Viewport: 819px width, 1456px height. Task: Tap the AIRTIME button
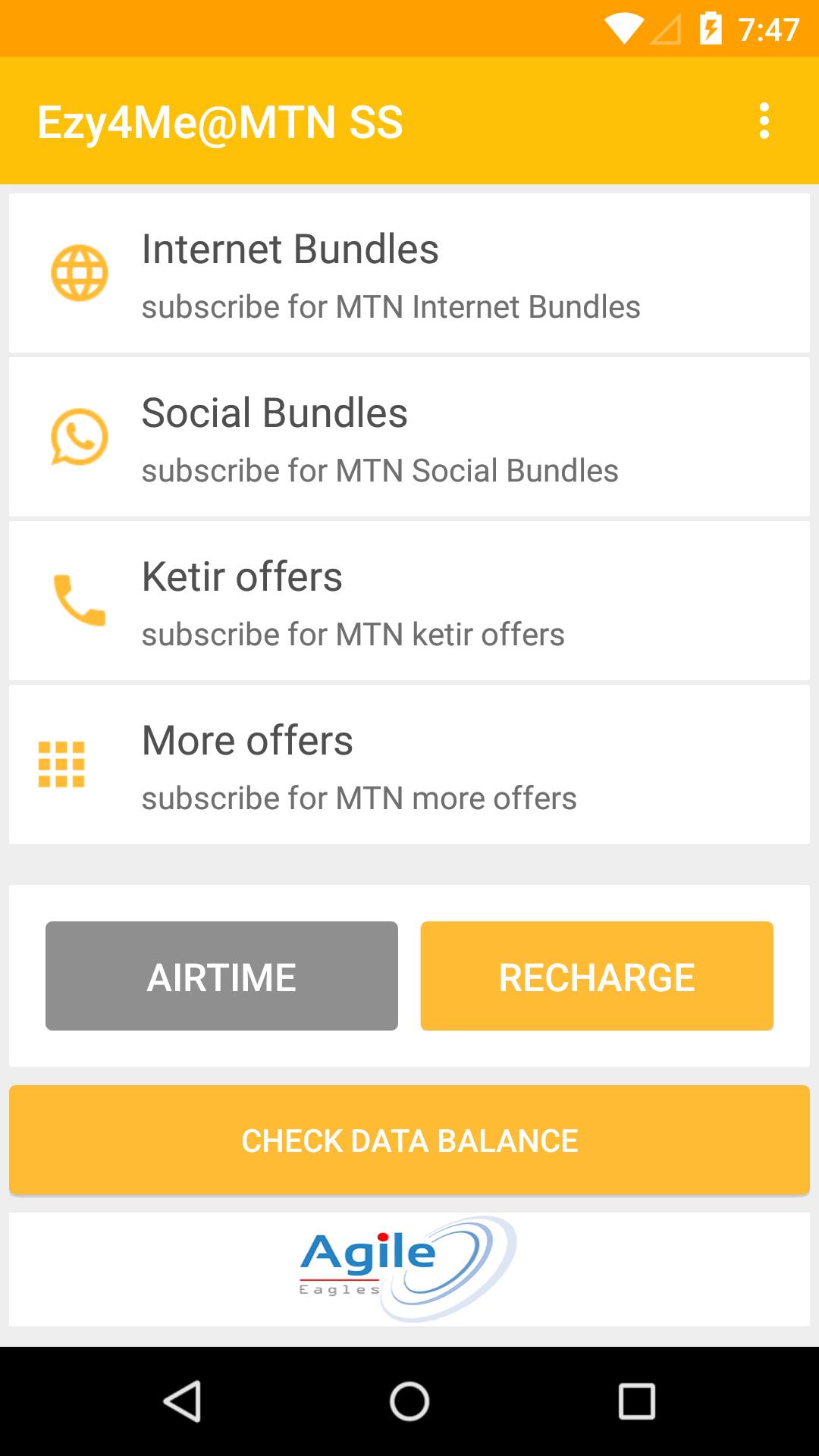(x=221, y=976)
